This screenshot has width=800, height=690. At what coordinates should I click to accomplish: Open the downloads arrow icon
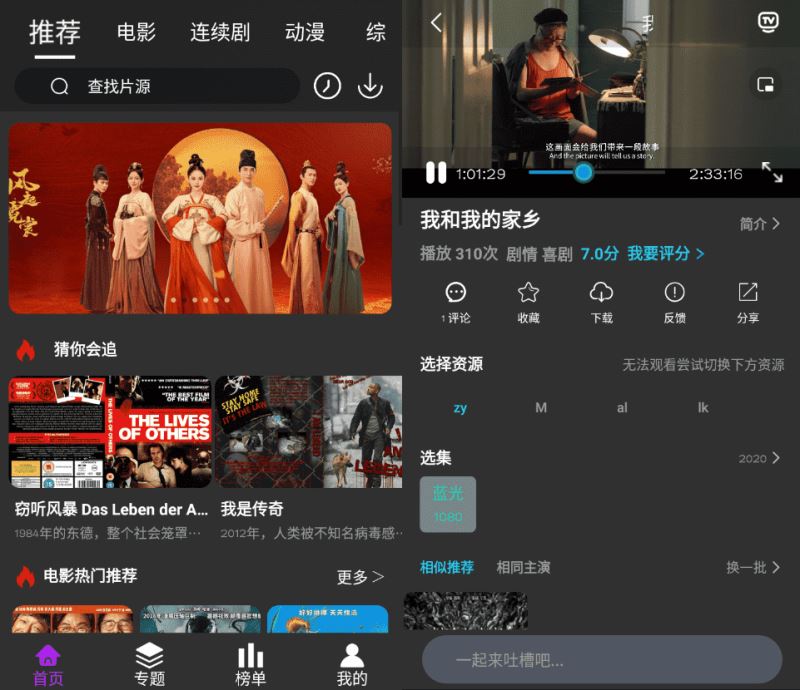point(370,86)
